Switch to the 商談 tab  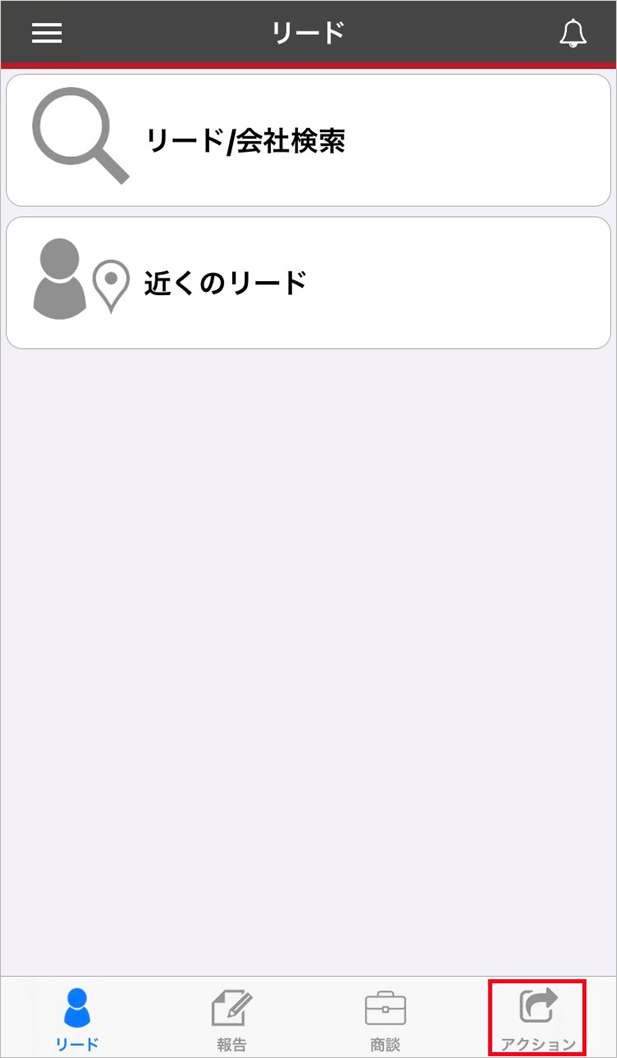click(385, 1017)
